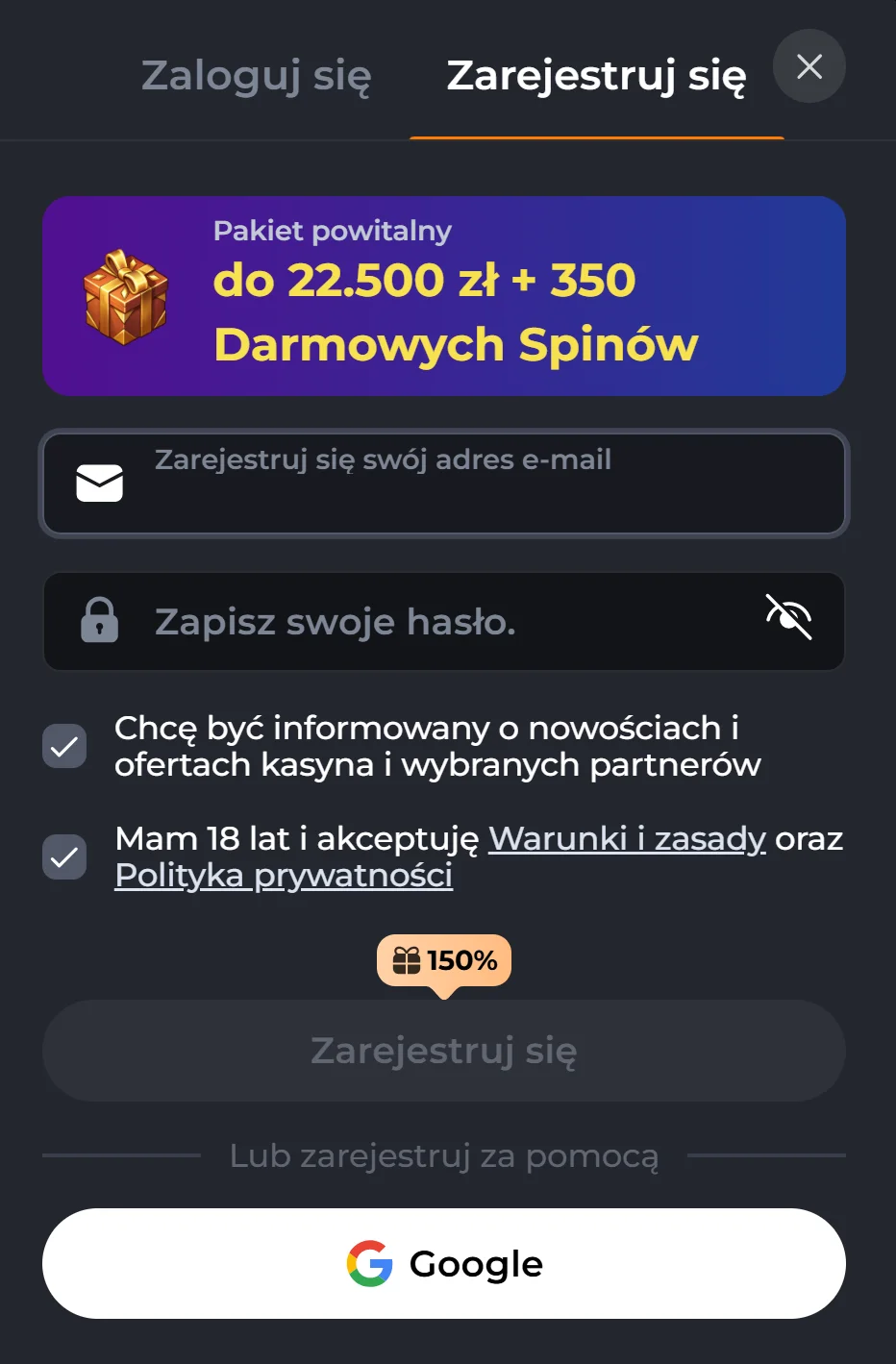Viewport: 896px width, 1364px height.
Task: Show the password by toggling visibility
Action: click(x=787, y=618)
